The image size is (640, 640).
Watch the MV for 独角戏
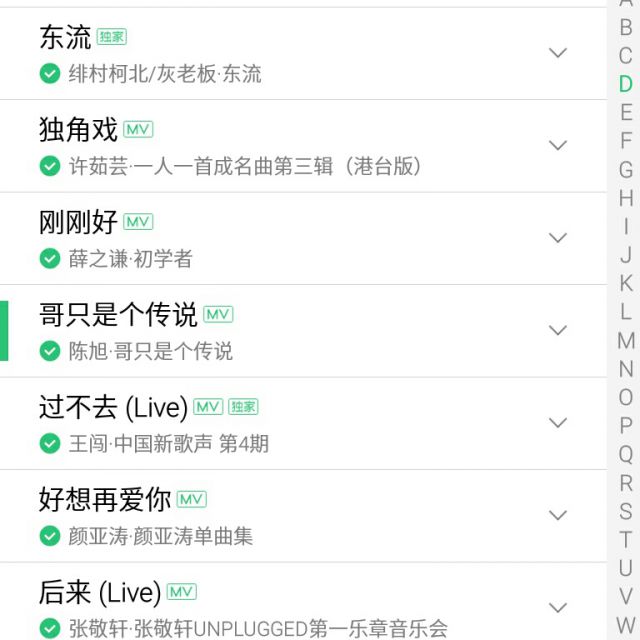tap(138, 130)
